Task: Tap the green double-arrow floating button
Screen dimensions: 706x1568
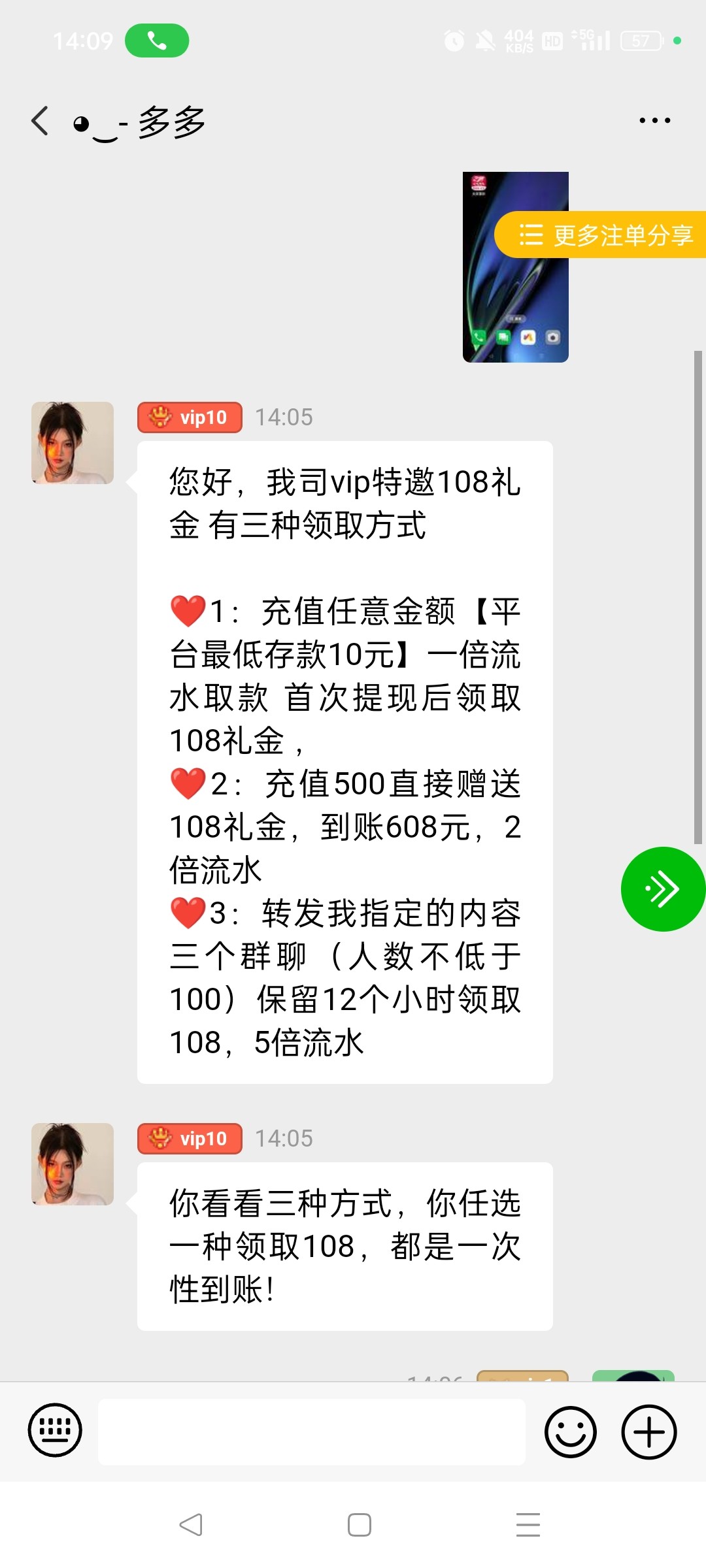Action: (662, 889)
